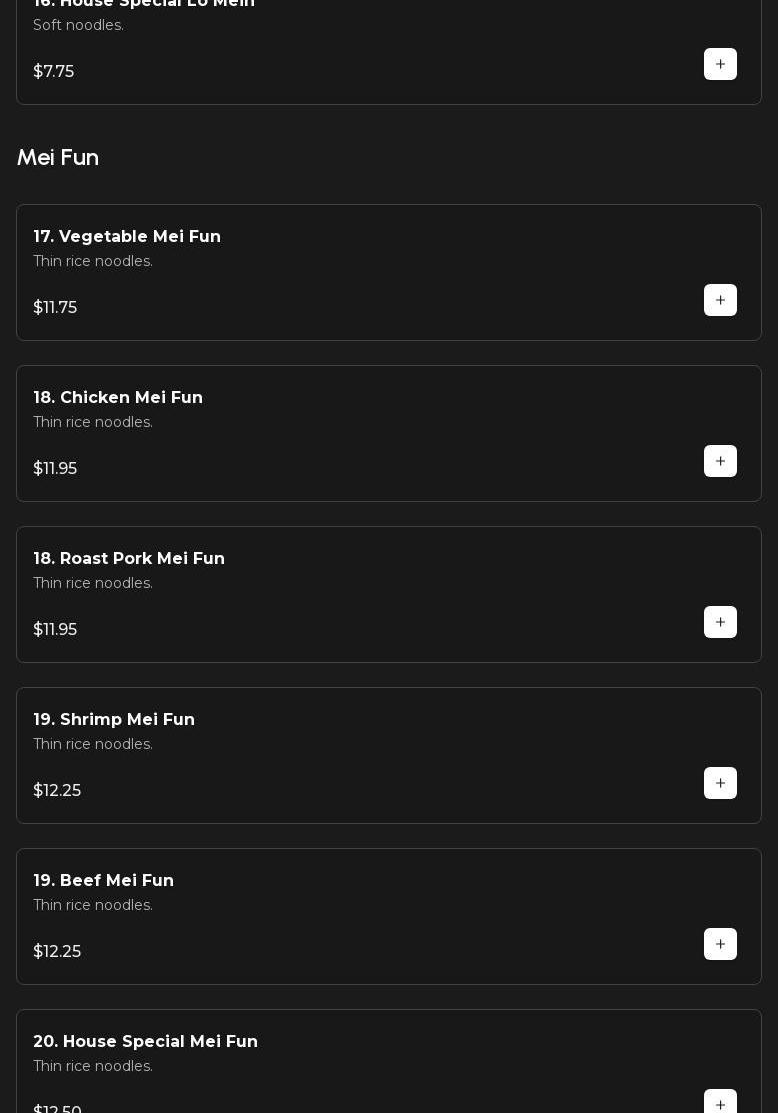Viewport: 778px width, 1113px height.
Task: View details for 19. Shrimp Mei Fun
Action: 350,754
